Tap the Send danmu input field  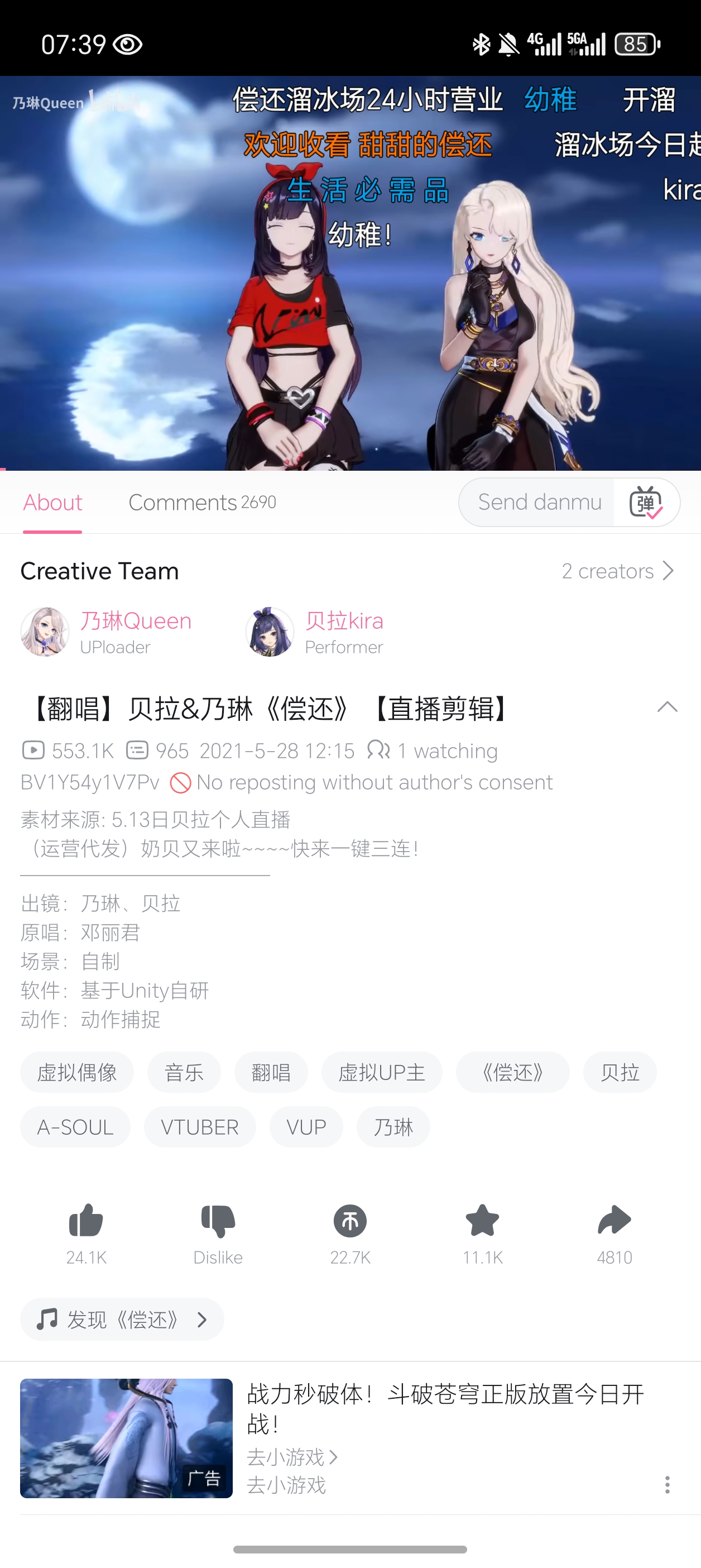[x=538, y=502]
